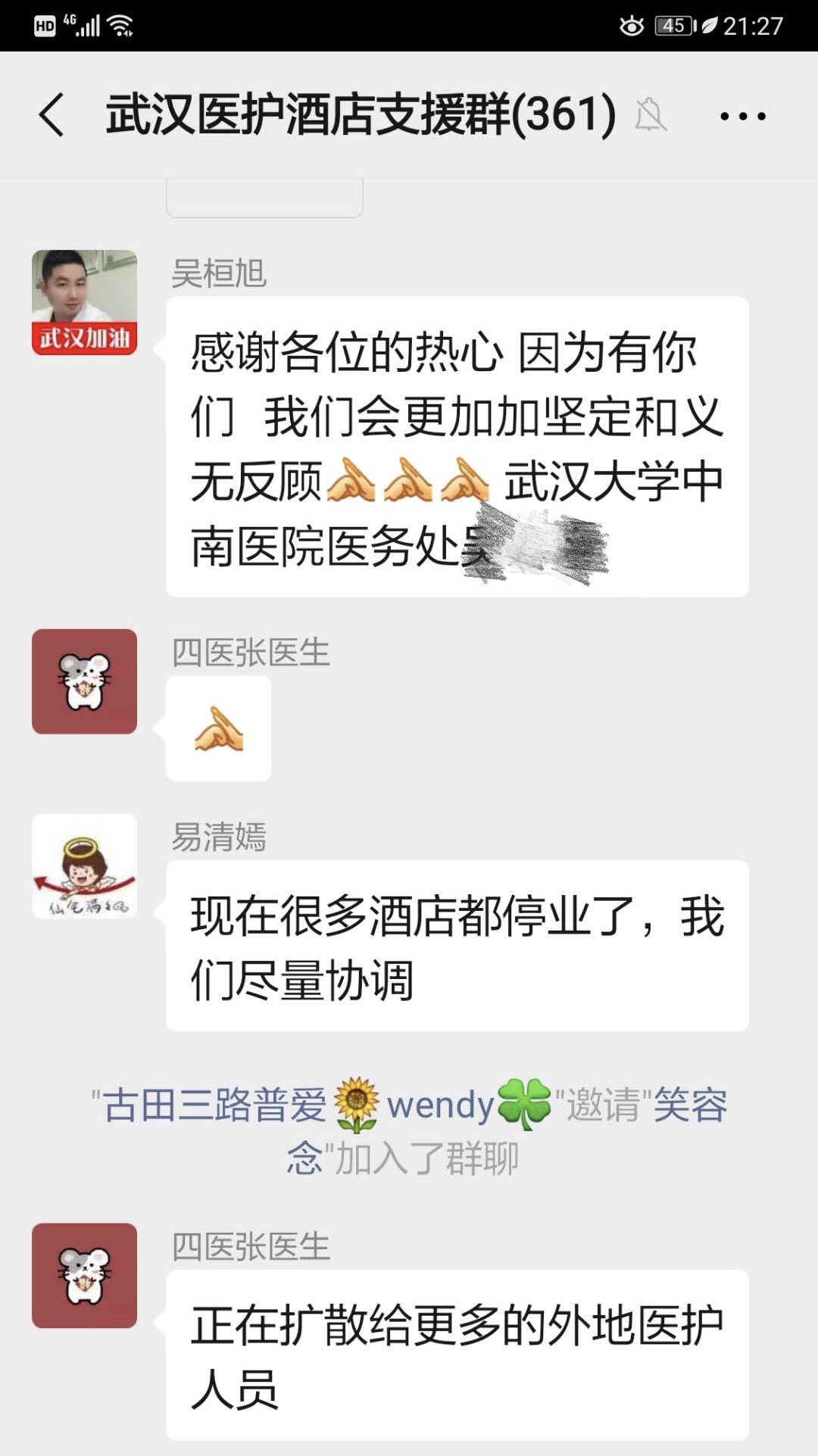The width and height of the screenshot is (818, 1456).
Task: Open the group chat overflow menu
Action: [742, 116]
